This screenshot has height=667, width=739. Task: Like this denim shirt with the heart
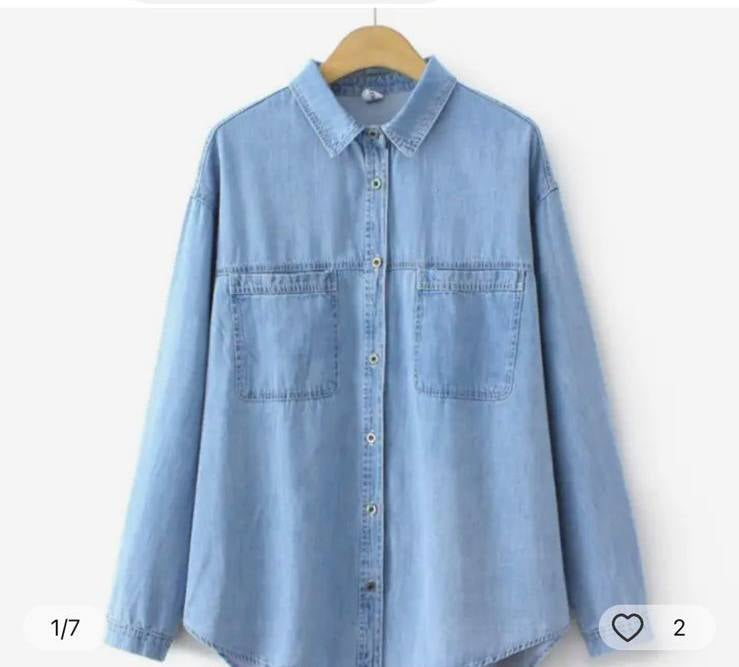point(628,627)
